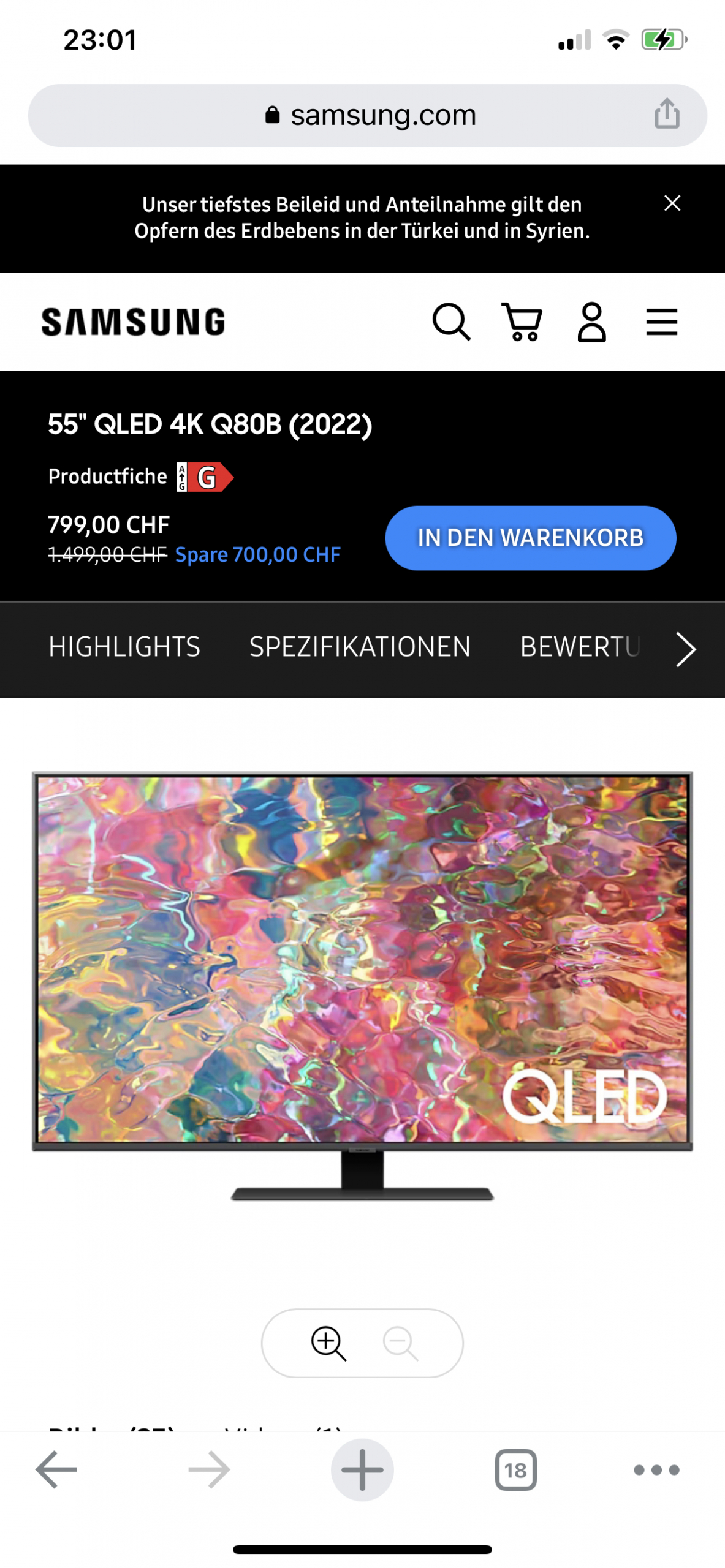The height and width of the screenshot is (1568, 725).
Task: Go back to the previous page
Action: pyautogui.click(x=56, y=1469)
